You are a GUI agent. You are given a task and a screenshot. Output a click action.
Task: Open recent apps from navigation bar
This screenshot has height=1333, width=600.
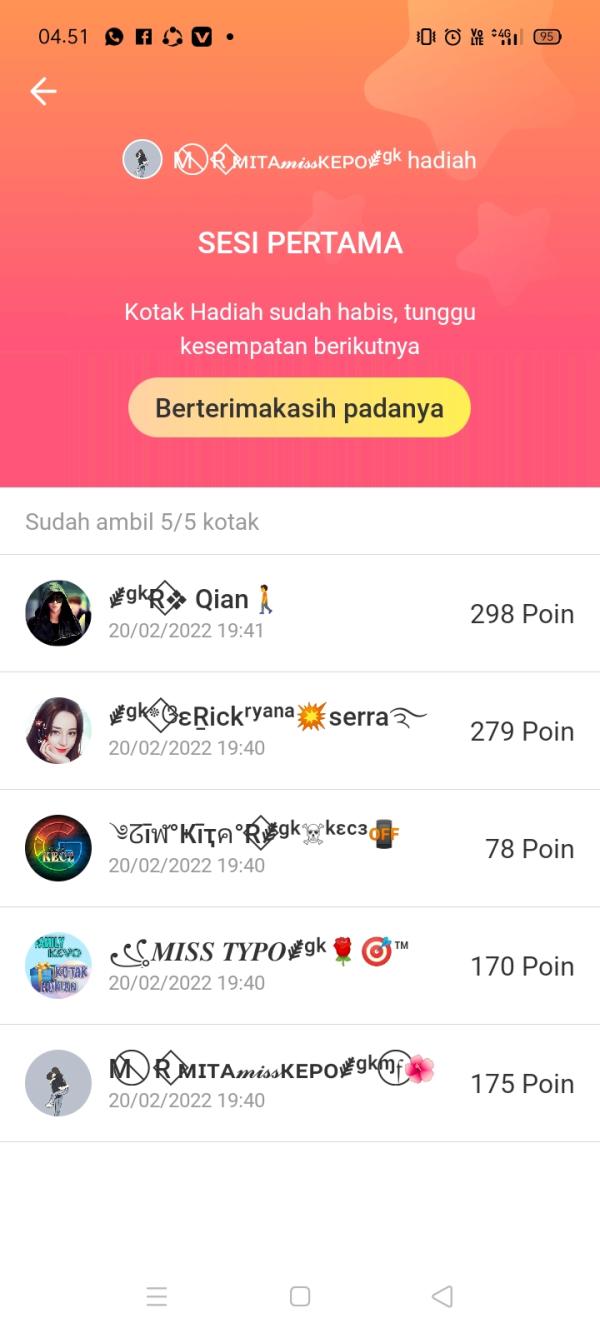[157, 1297]
